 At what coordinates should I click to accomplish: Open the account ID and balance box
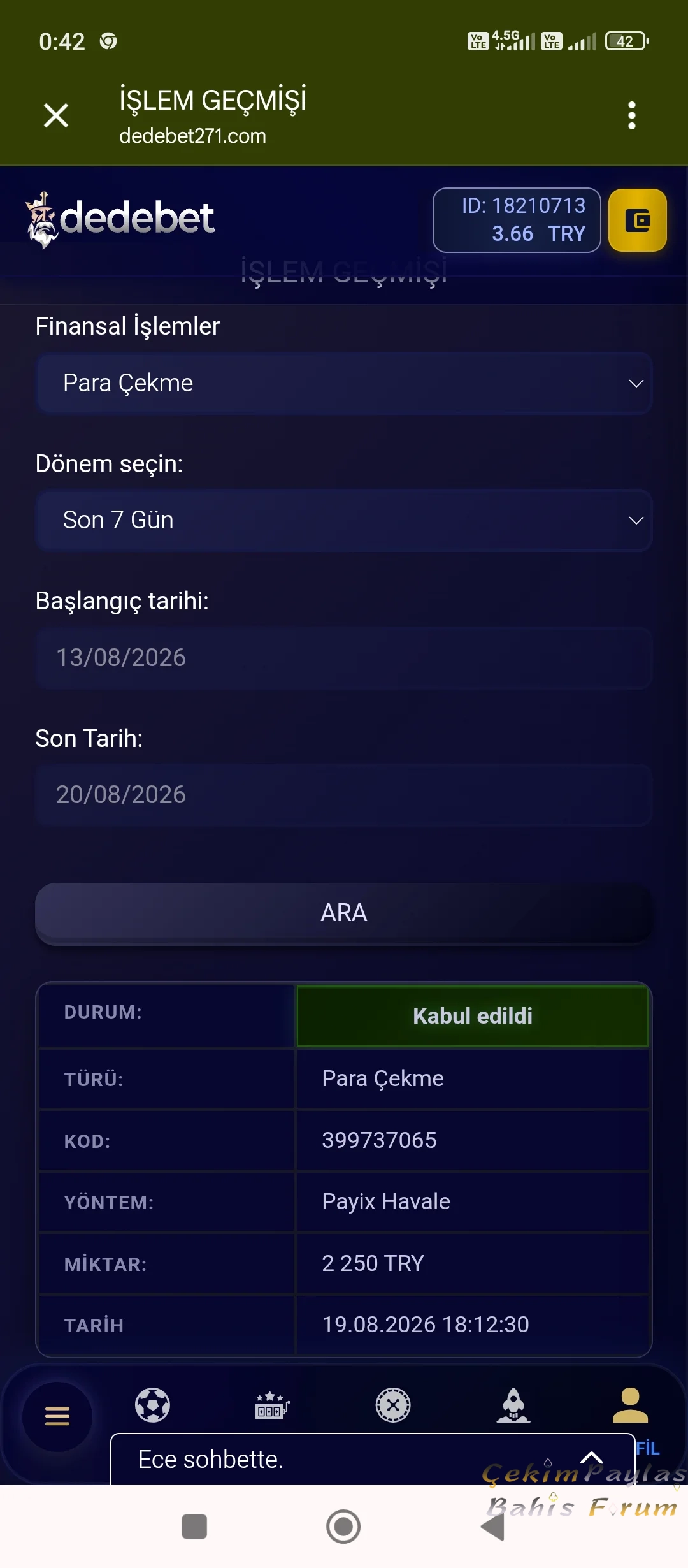point(517,220)
